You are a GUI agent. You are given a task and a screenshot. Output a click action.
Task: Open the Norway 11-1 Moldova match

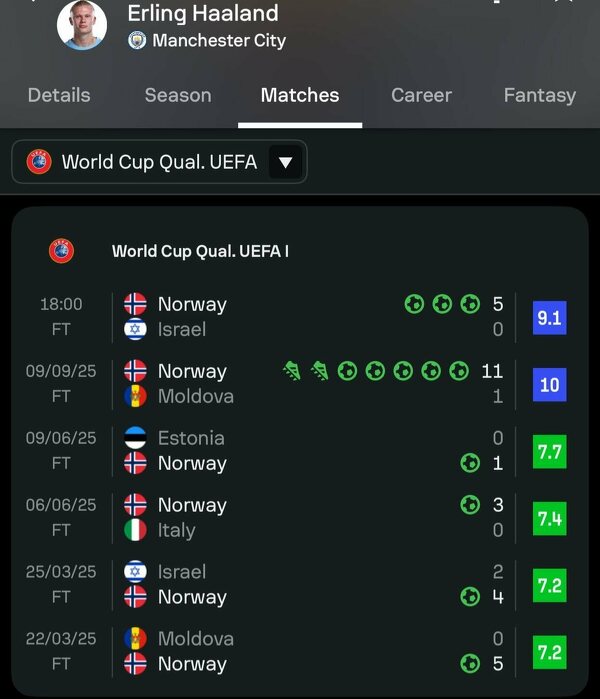[x=300, y=384]
